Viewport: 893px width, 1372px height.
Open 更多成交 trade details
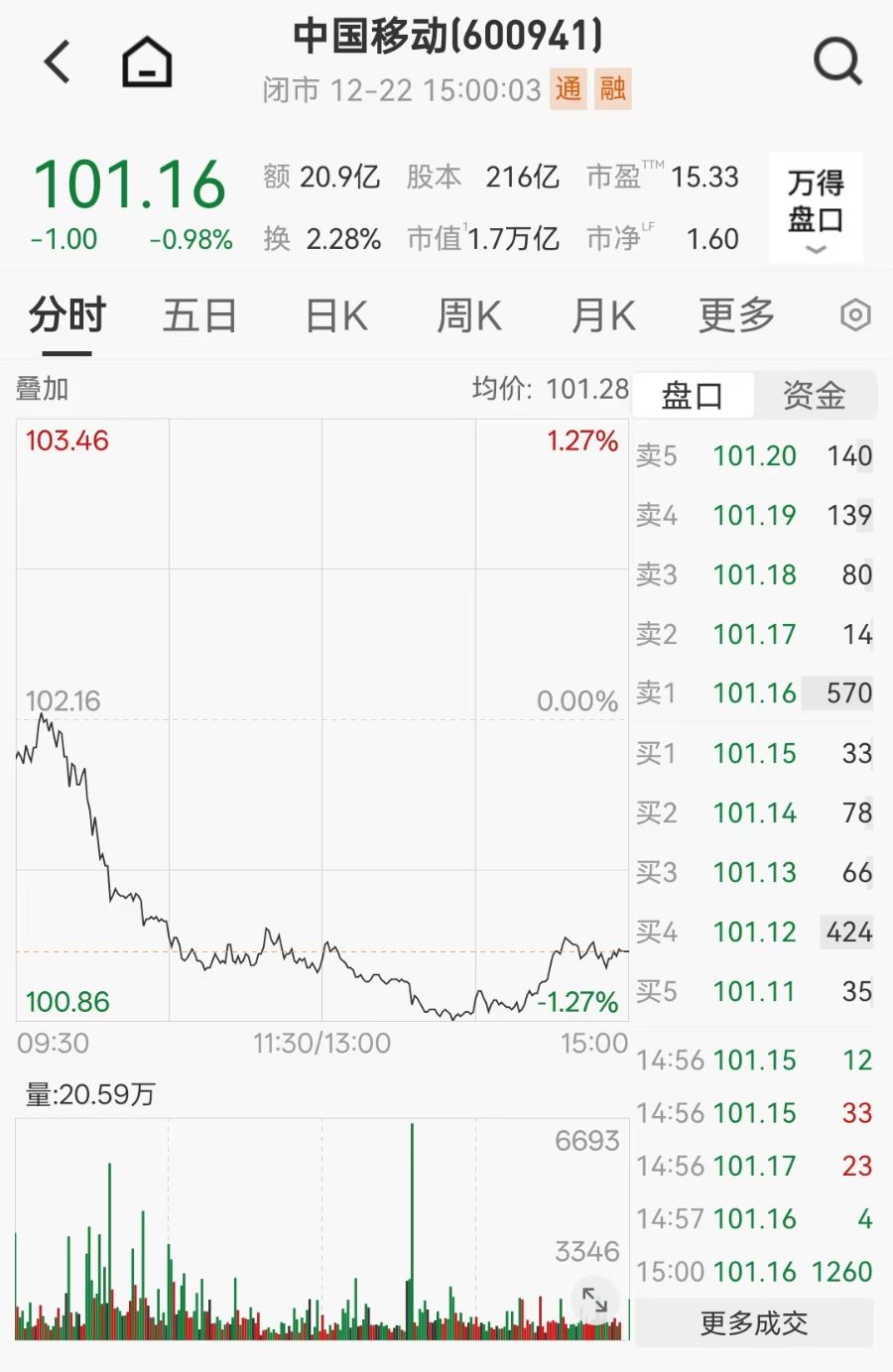pos(754,1323)
